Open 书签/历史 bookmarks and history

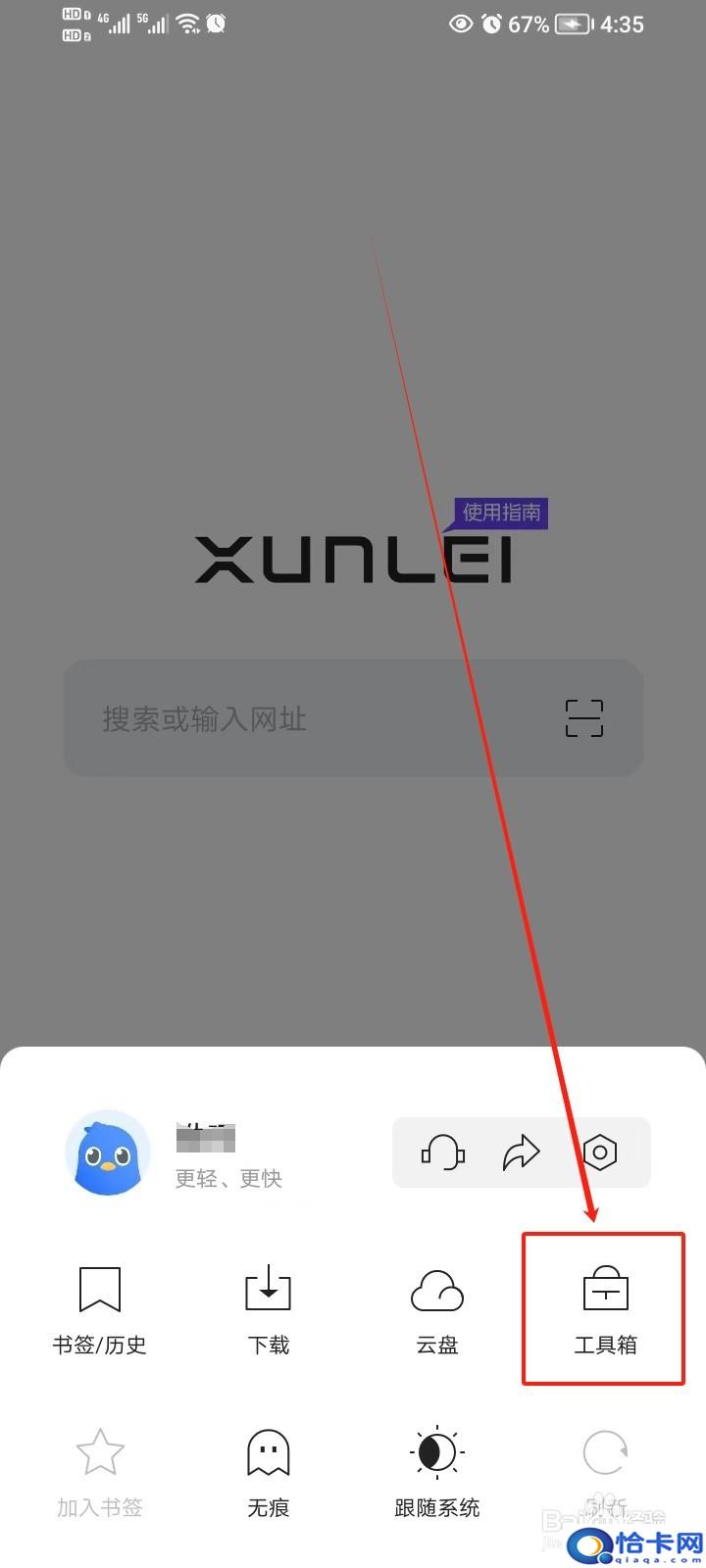pos(100,1308)
